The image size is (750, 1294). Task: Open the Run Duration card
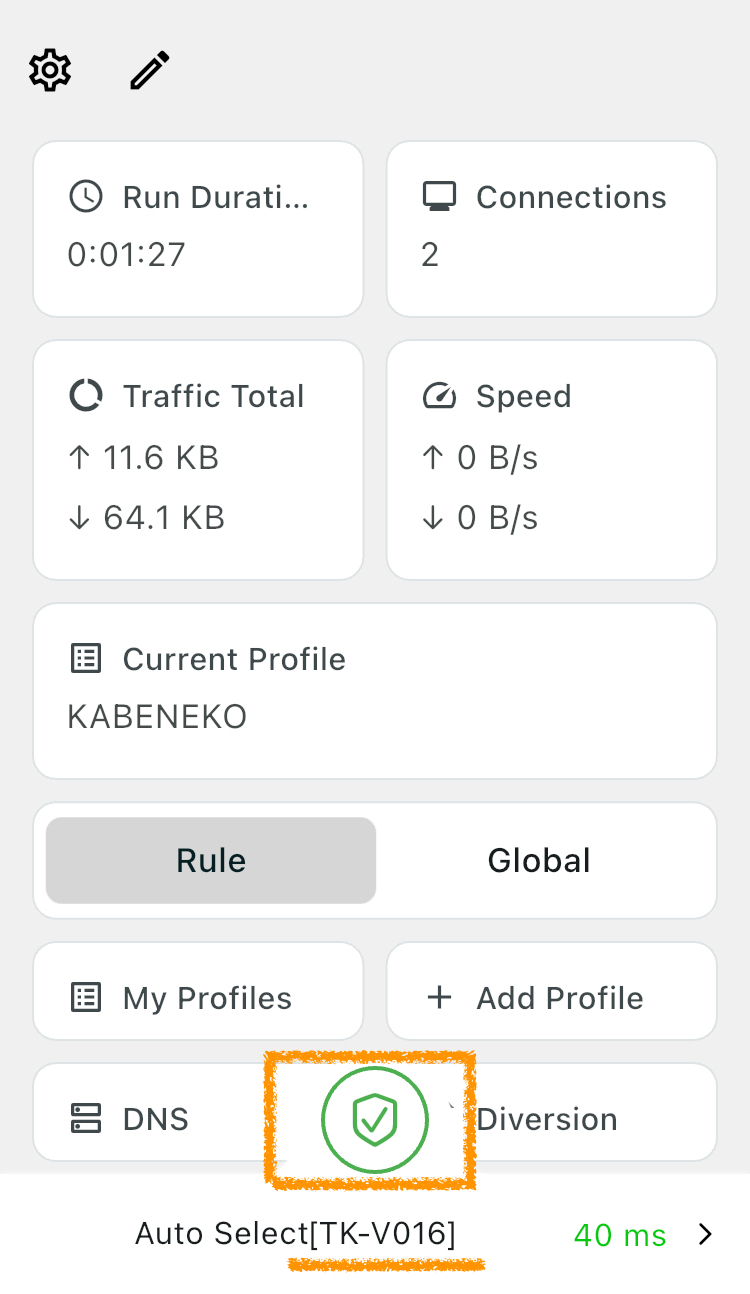[x=198, y=229]
